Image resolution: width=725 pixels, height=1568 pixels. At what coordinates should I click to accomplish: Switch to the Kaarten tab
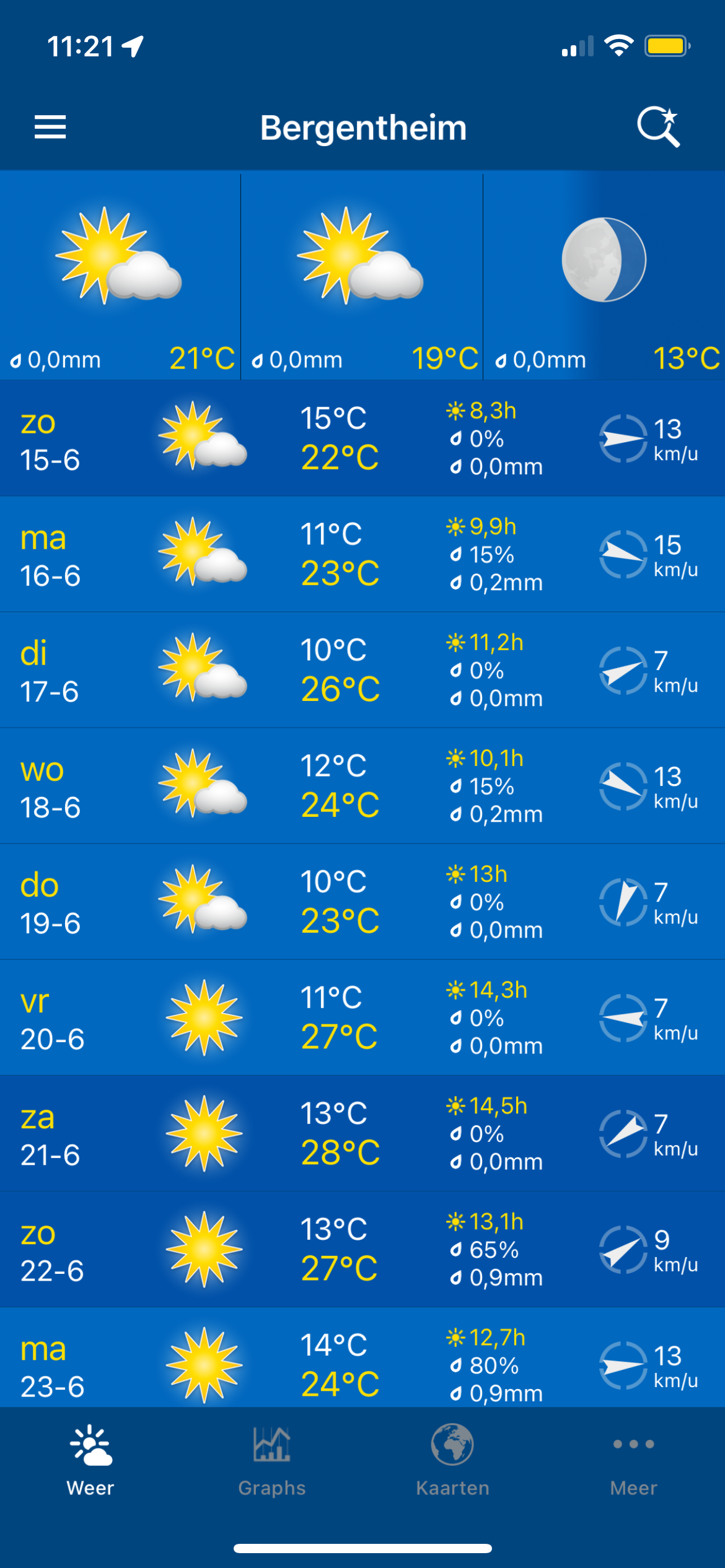click(452, 1459)
